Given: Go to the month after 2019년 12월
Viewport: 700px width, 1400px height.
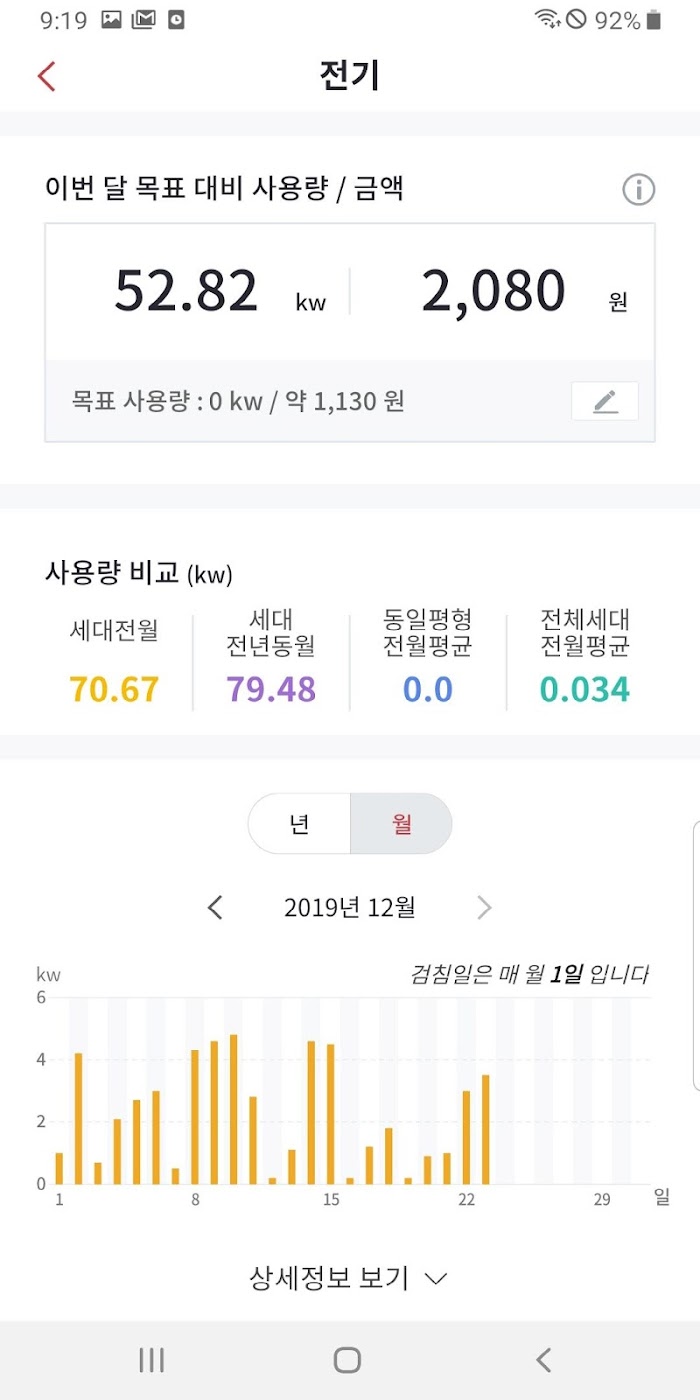Looking at the screenshot, I should [485, 908].
